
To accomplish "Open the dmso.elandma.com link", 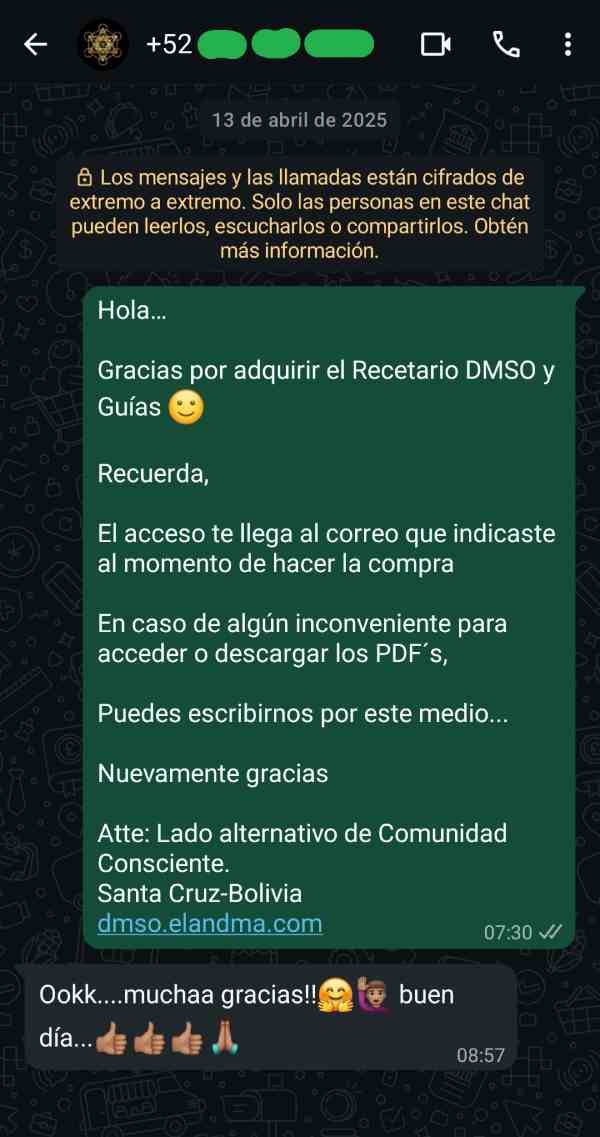I will click(210, 923).
